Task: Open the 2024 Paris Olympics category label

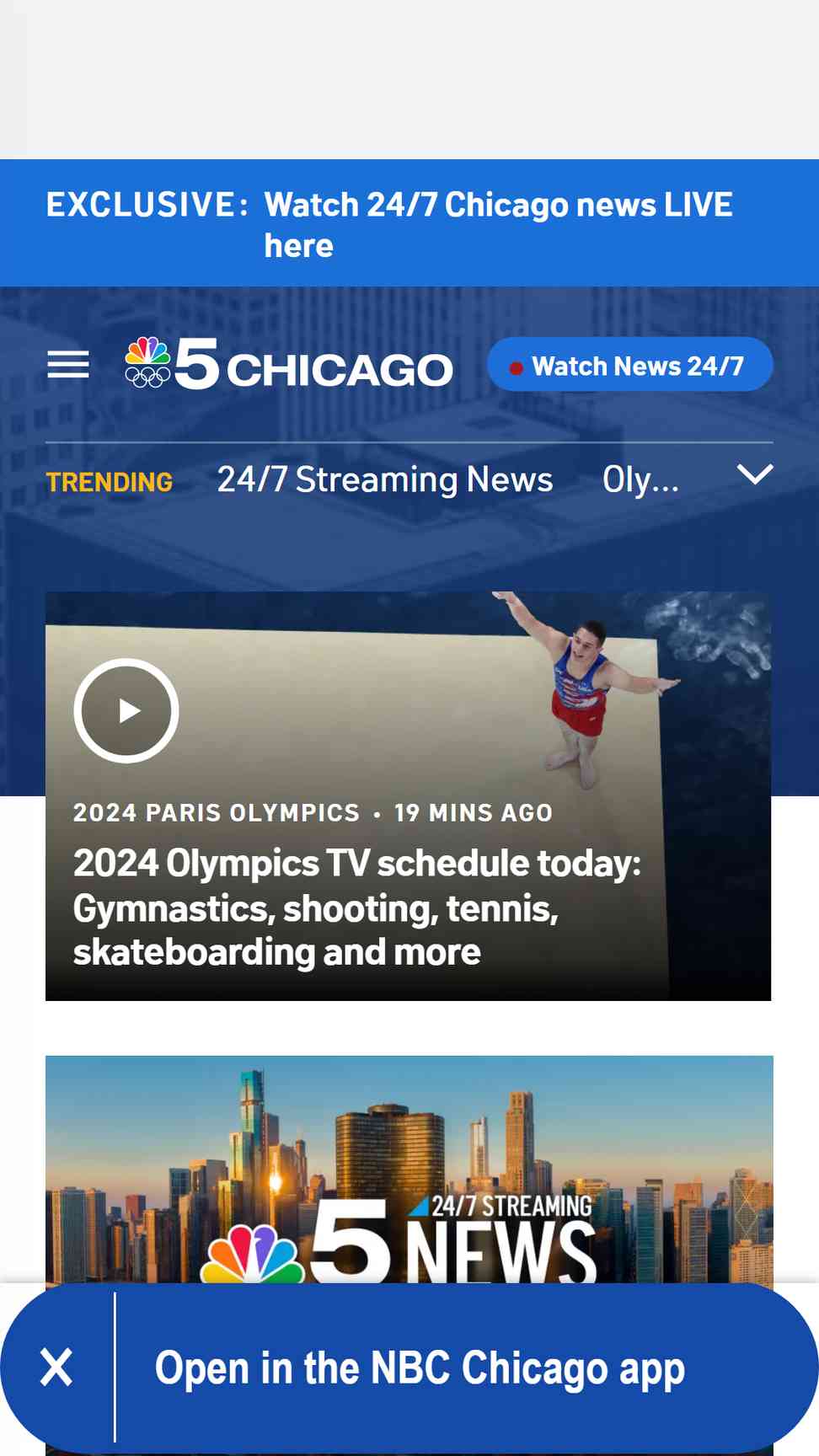Action: [217, 813]
